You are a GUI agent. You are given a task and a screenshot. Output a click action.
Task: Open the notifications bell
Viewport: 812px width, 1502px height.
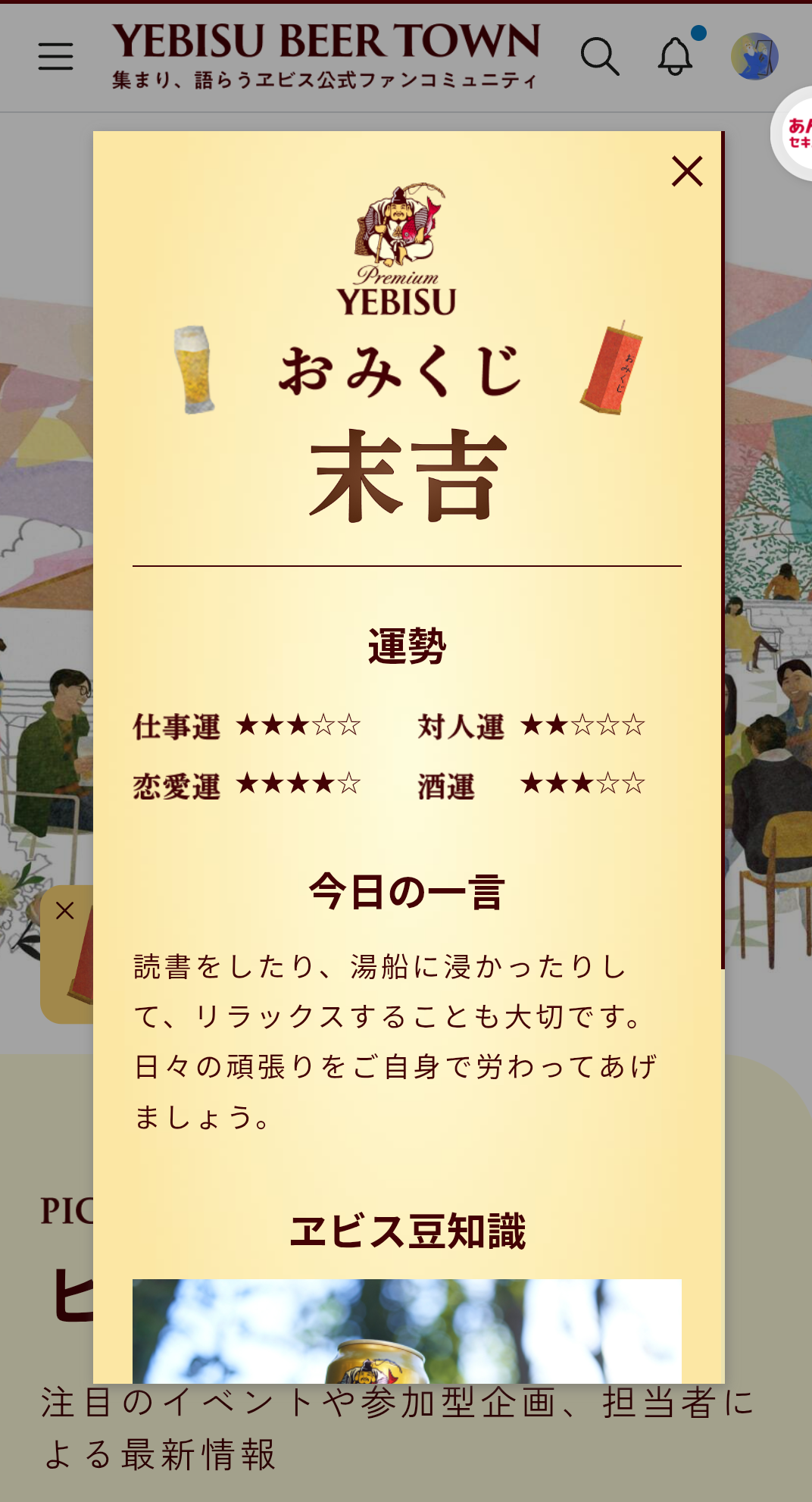[676, 55]
